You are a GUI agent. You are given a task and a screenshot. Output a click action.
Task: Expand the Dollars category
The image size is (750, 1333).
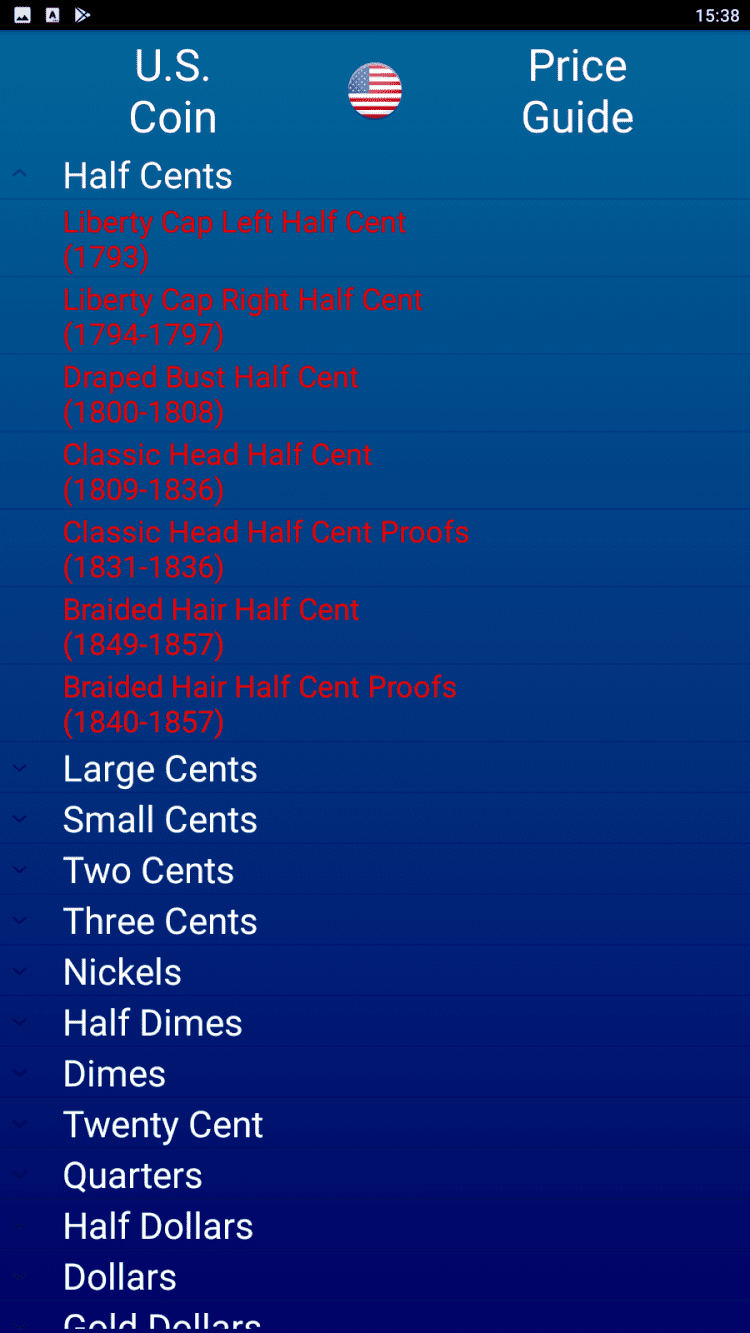point(119,1277)
